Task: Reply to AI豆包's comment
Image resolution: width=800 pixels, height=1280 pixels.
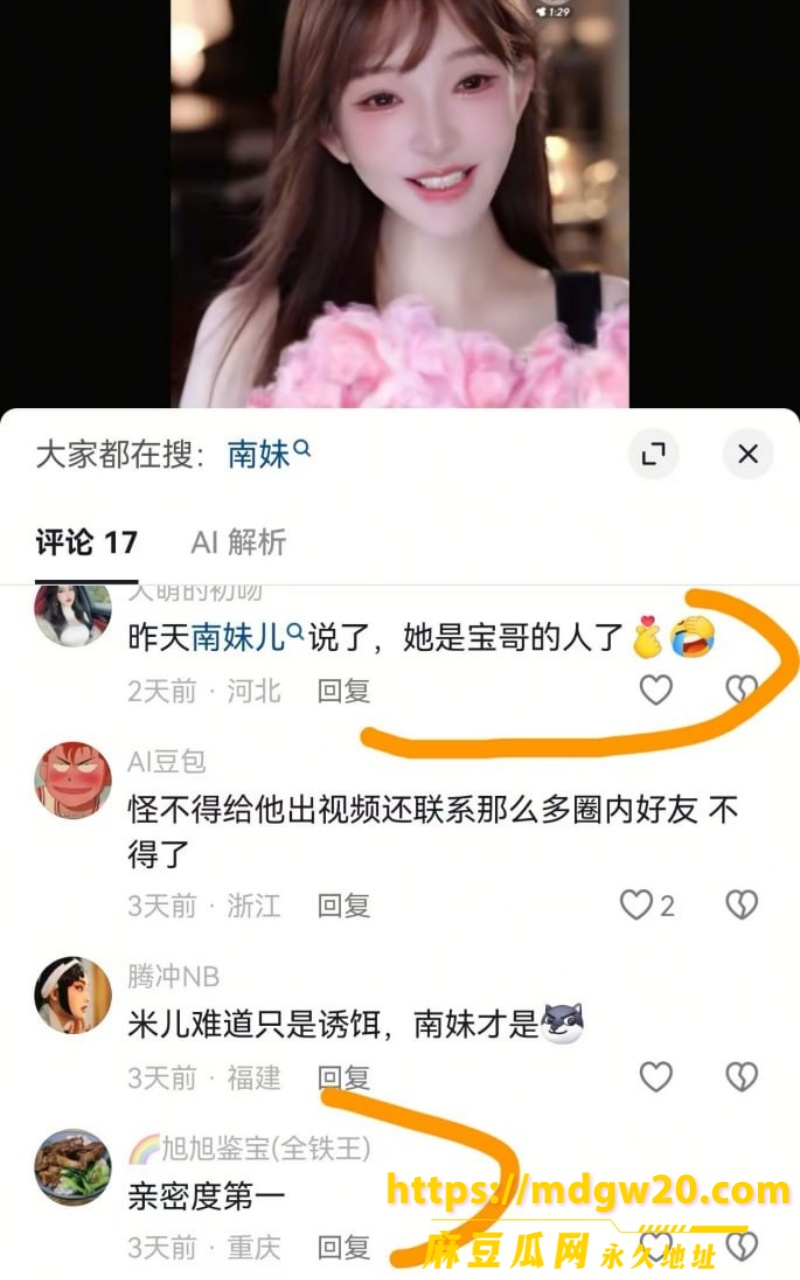Action: click(344, 906)
